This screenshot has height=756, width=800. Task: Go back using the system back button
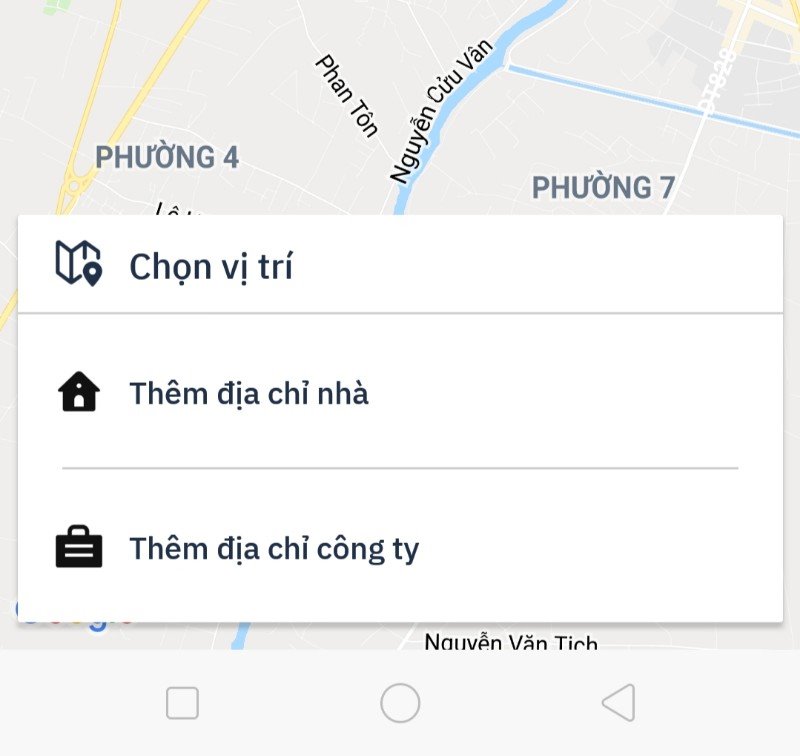point(619,703)
